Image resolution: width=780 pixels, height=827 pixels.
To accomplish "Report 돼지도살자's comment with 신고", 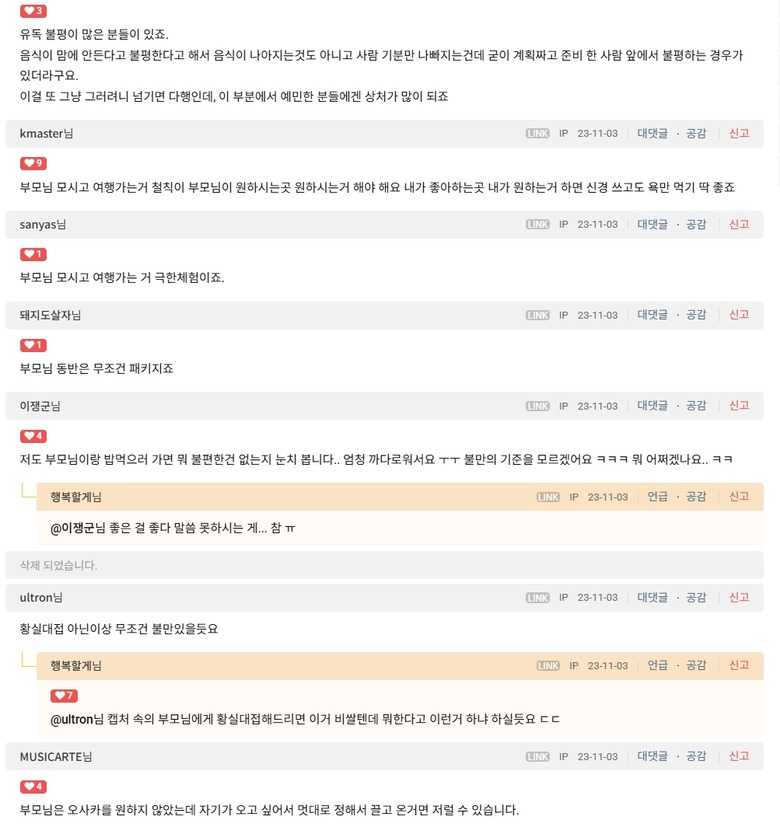I will [x=739, y=315].
